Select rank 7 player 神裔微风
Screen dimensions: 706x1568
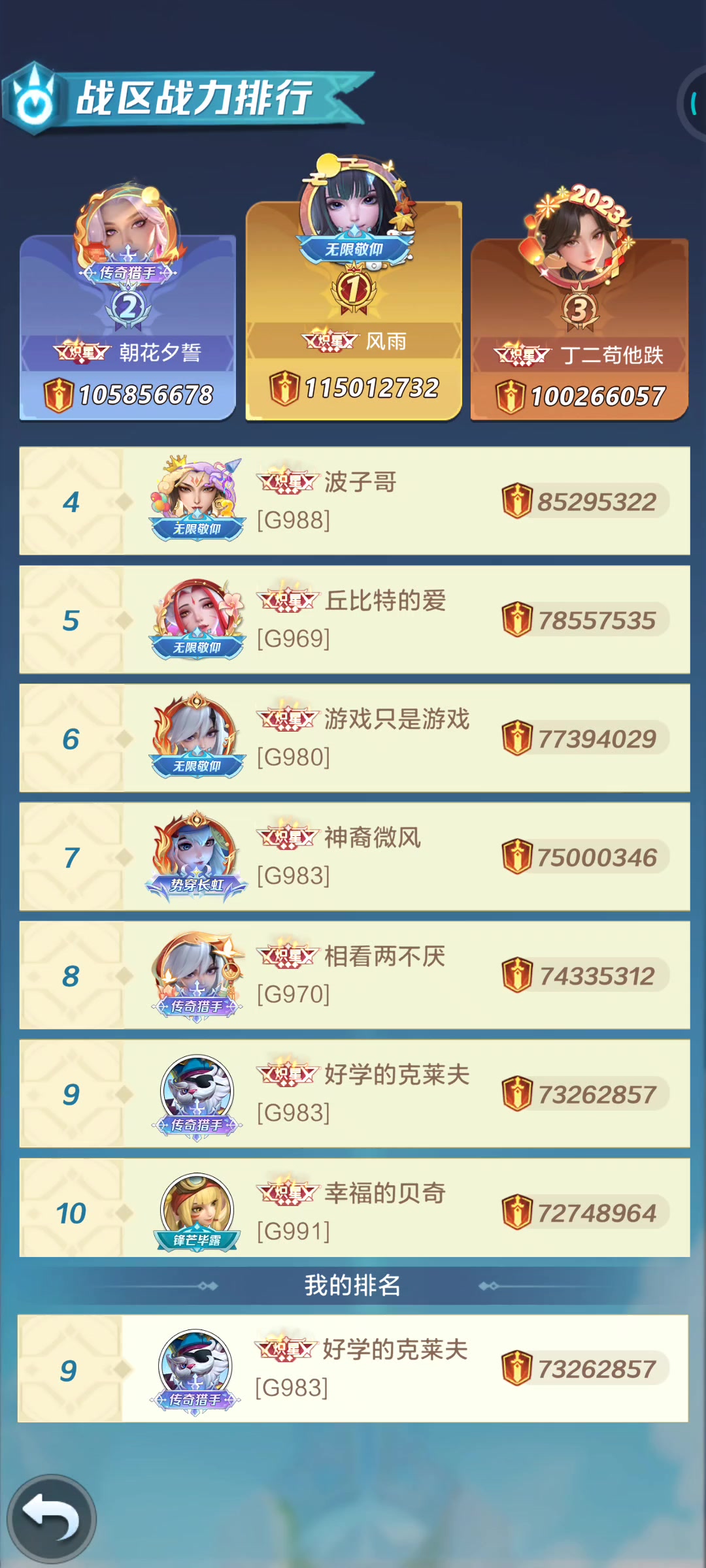(354, 857)
